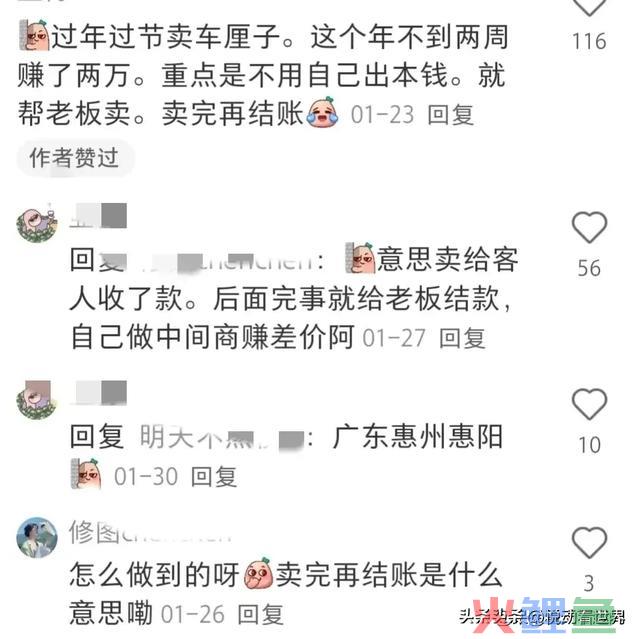Reply to the 01-26 comment
640x639 pixels.
pos(259,613)
